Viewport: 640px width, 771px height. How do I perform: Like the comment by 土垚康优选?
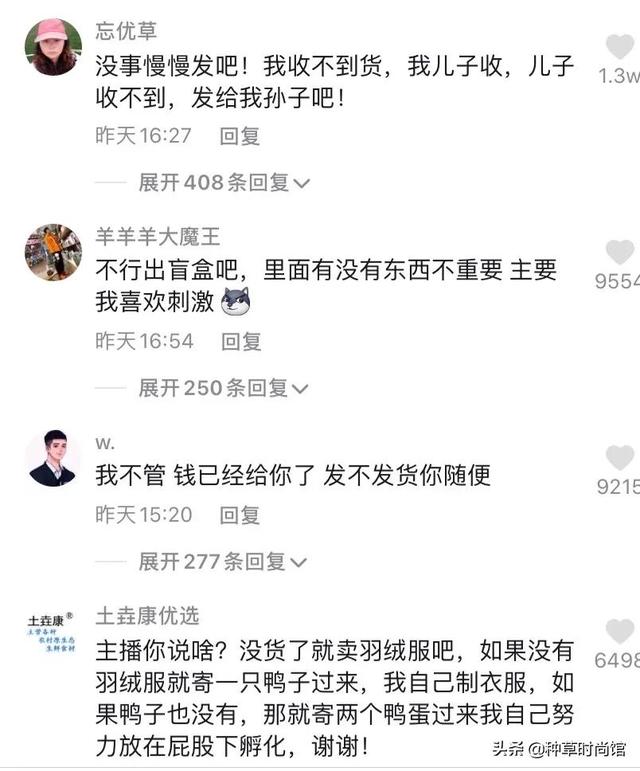point(619,631)
